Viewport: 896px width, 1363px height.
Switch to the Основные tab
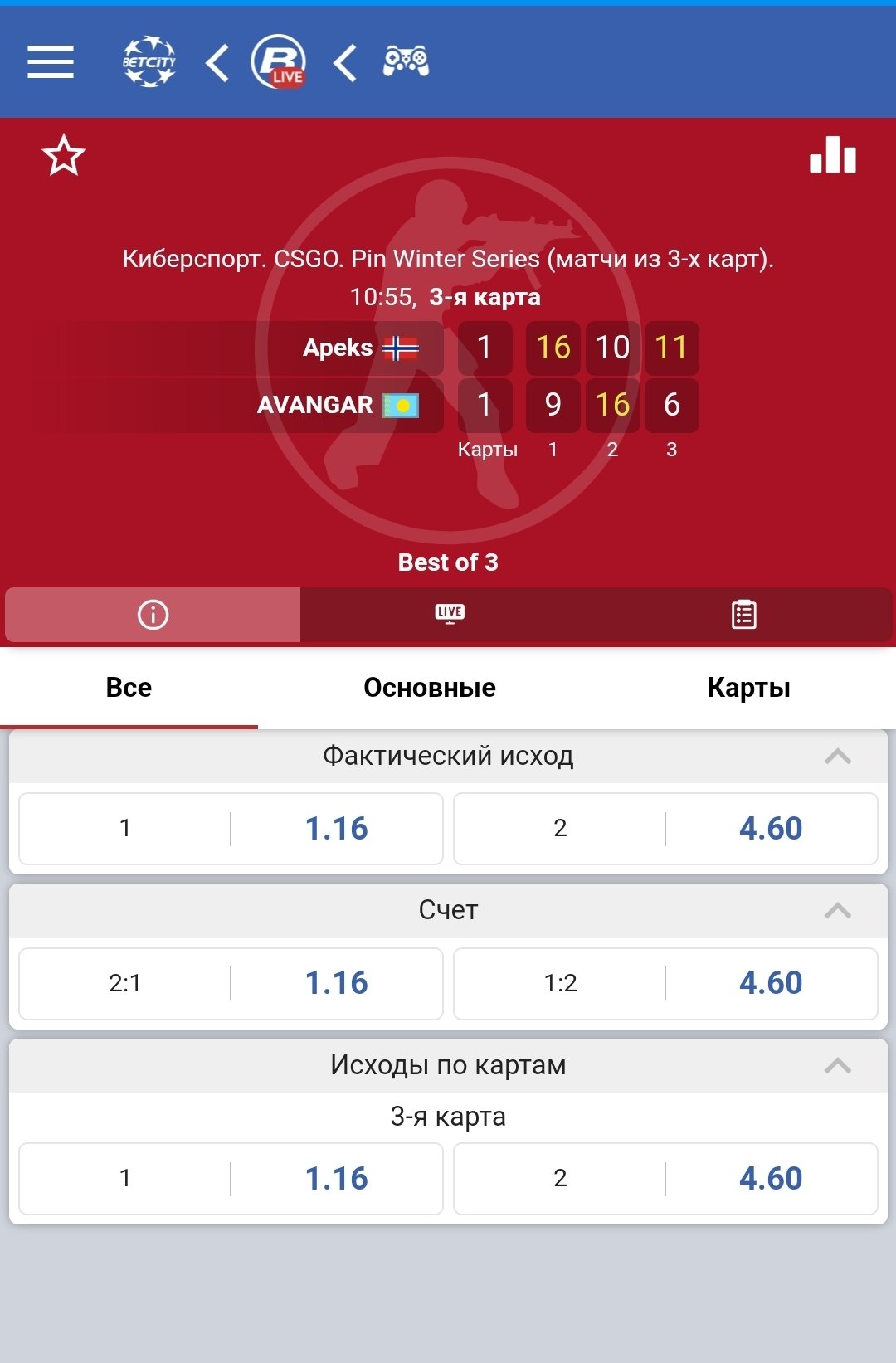[x=430, y=688]
